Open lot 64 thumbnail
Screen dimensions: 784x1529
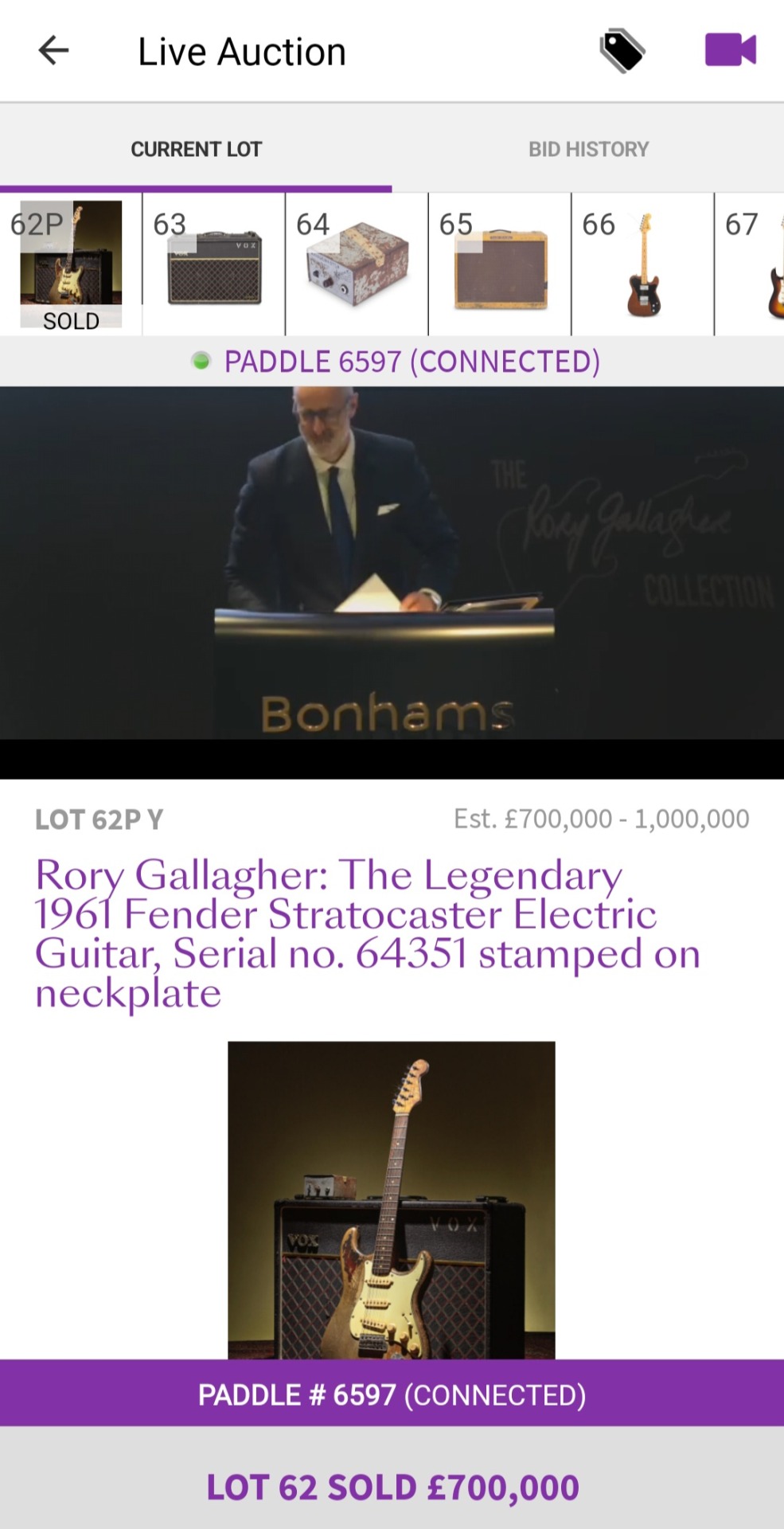click(357, 264)
